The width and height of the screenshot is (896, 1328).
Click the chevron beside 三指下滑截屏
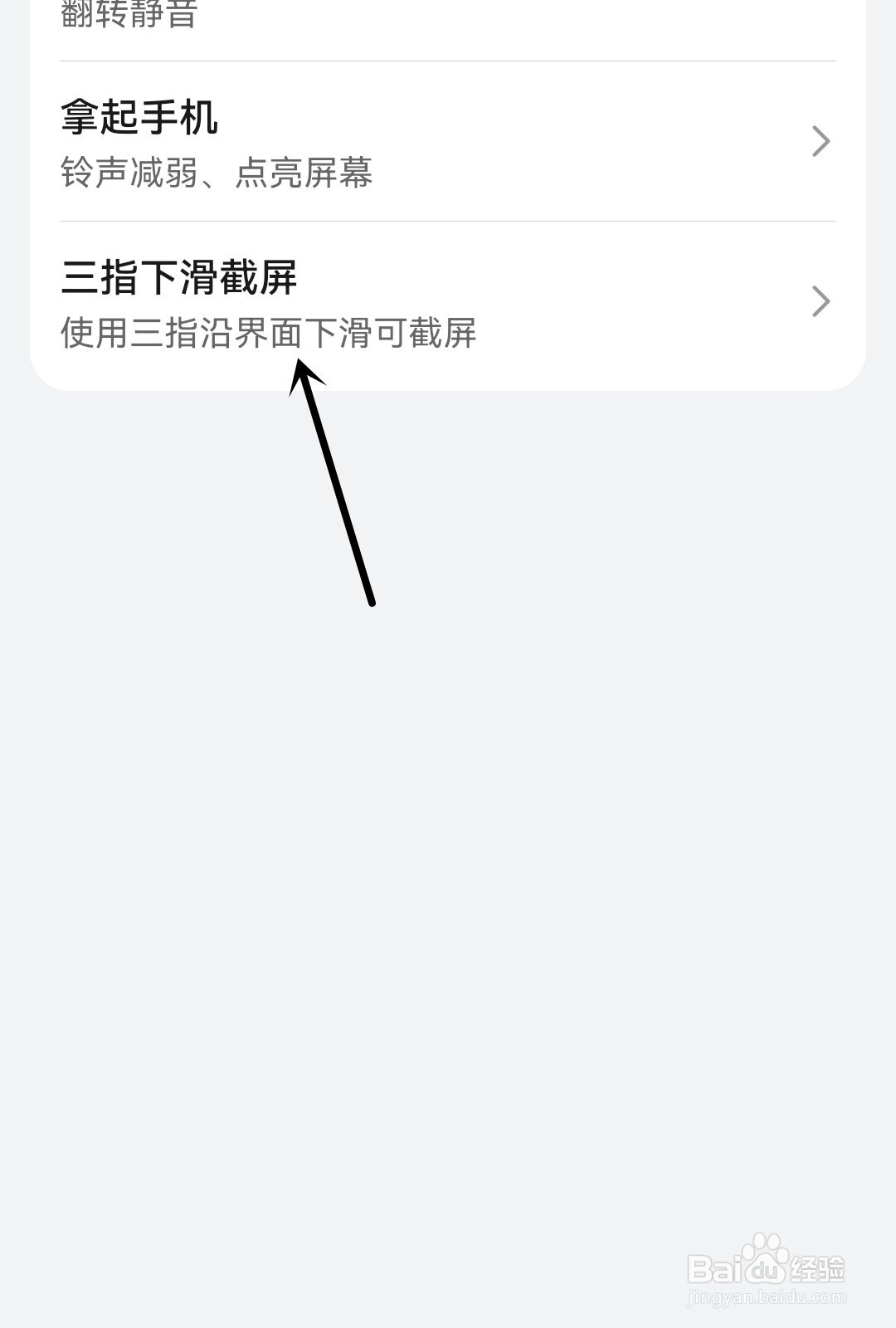tap(821, 301)
